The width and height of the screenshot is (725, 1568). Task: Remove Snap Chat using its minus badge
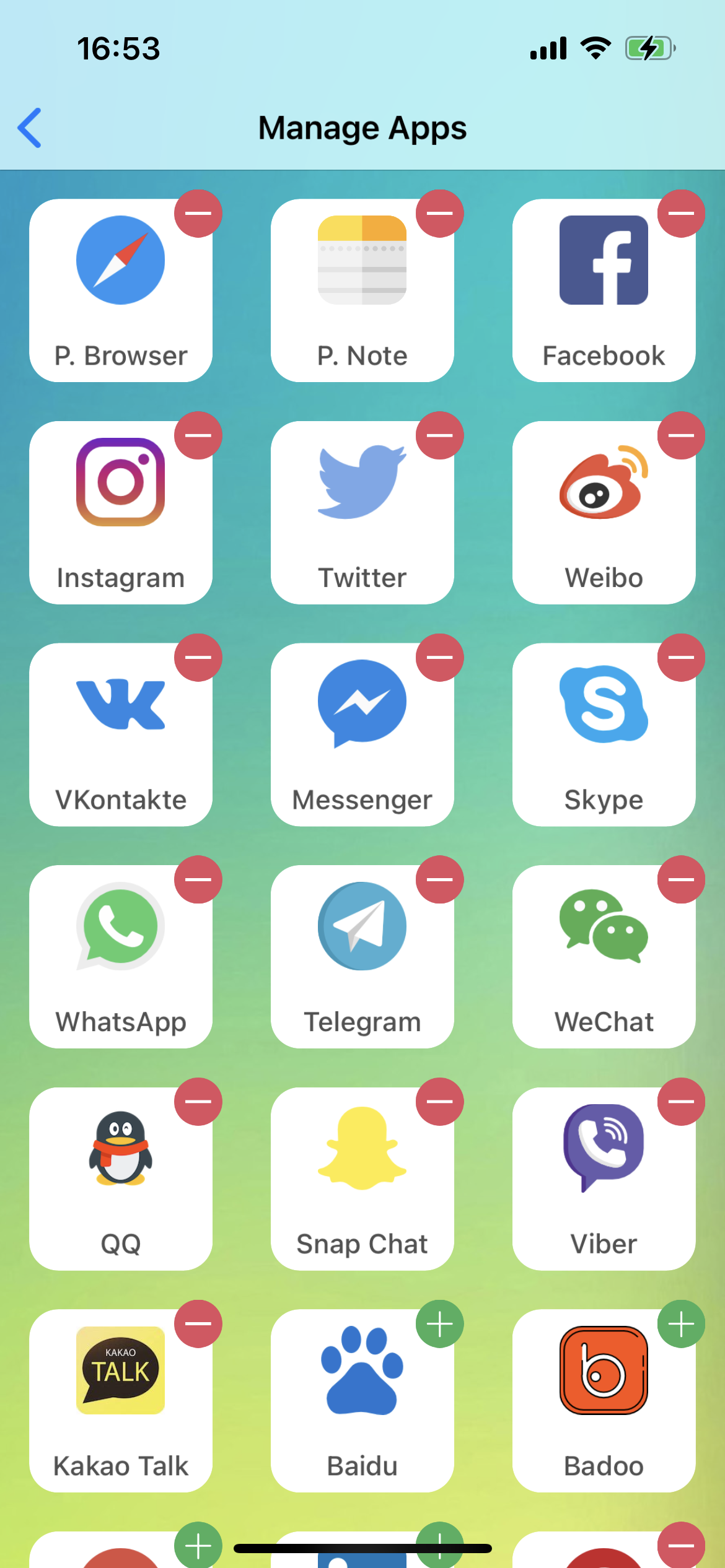tap(439, 1102)
